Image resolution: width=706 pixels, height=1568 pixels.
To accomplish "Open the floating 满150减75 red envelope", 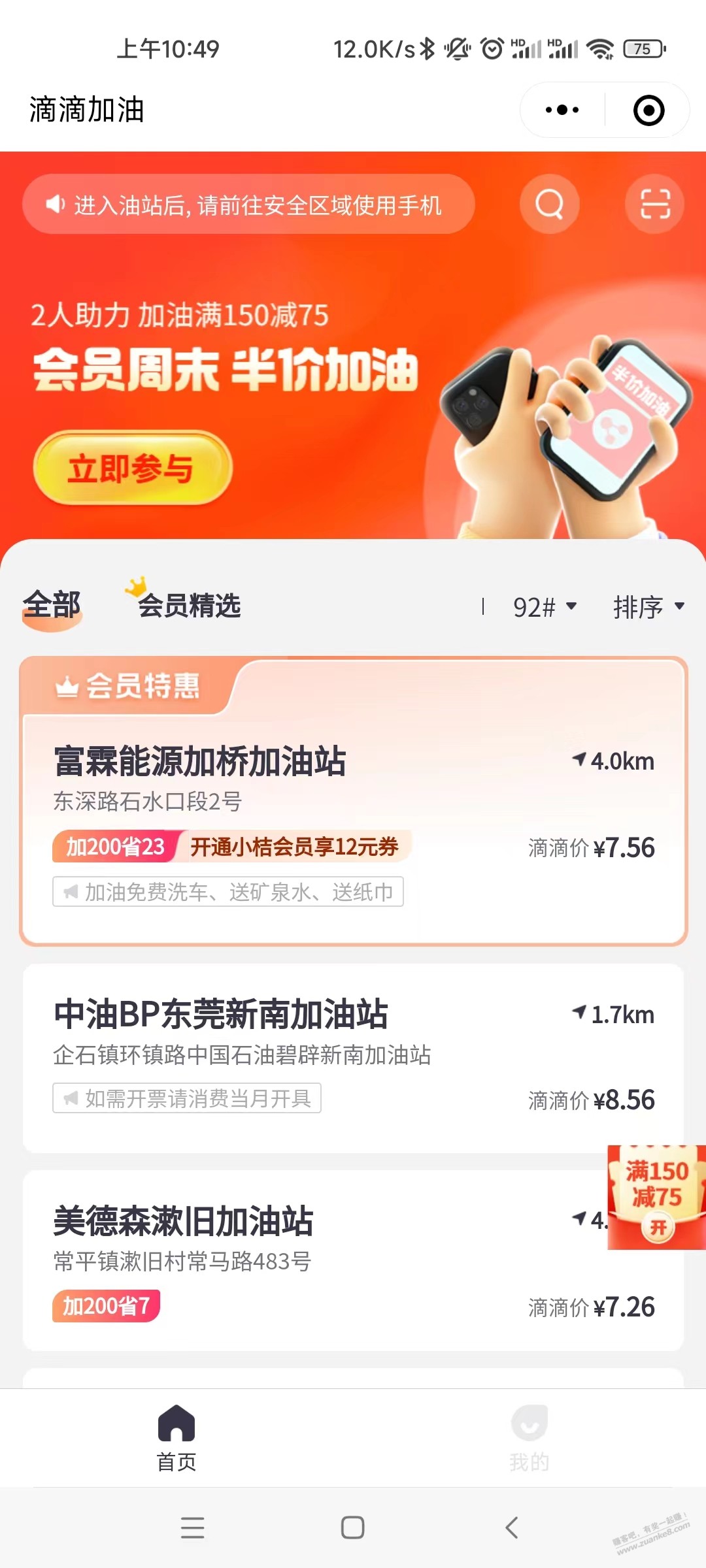I will click(x=656, y=1198).
